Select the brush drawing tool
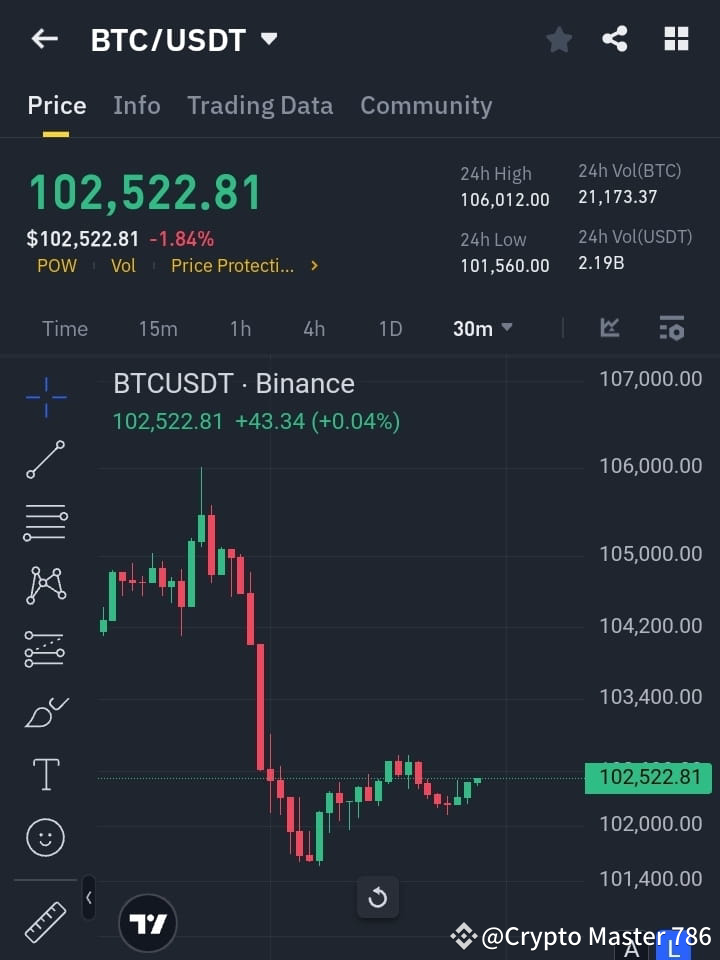720x960 pixels. 45,712
